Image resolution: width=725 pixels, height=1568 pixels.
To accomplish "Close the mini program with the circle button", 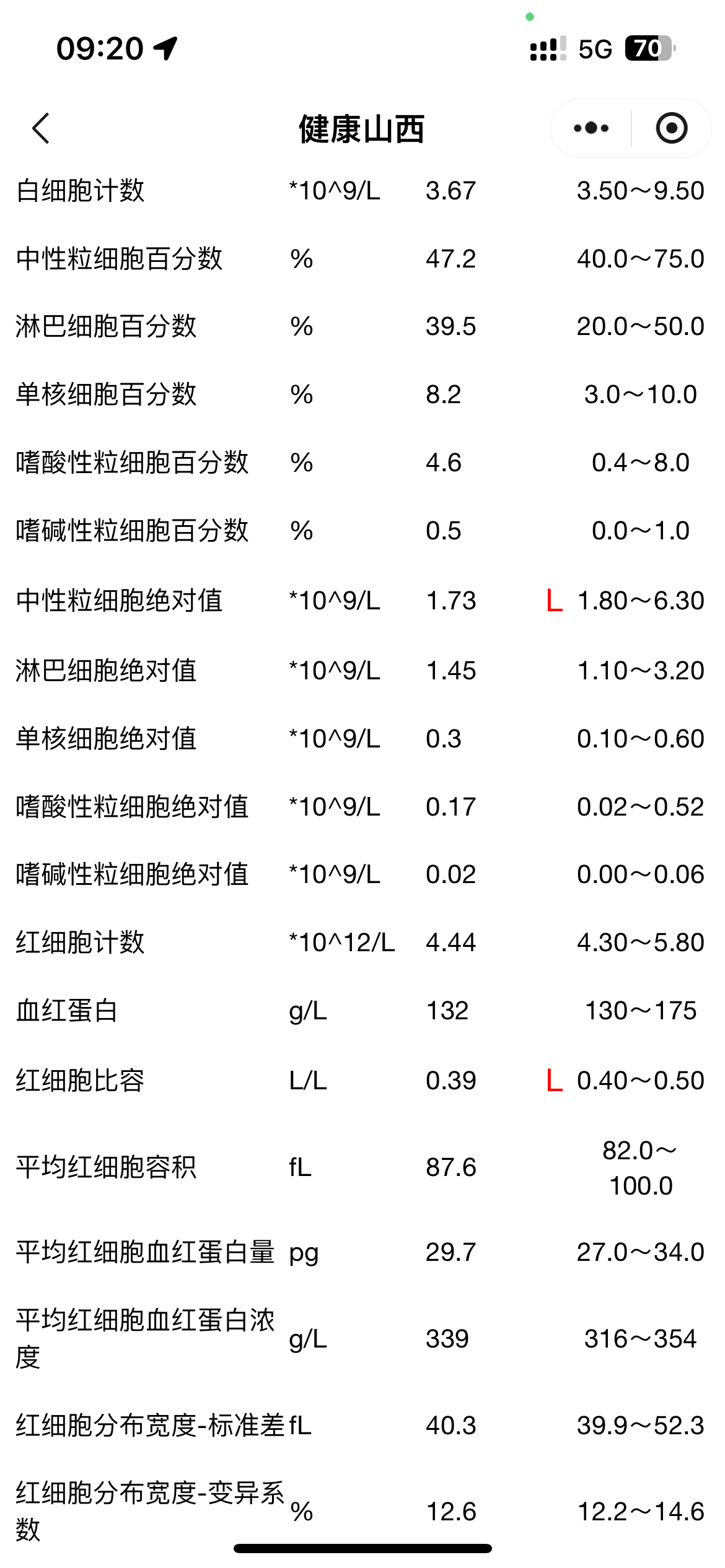I will 672,128.
